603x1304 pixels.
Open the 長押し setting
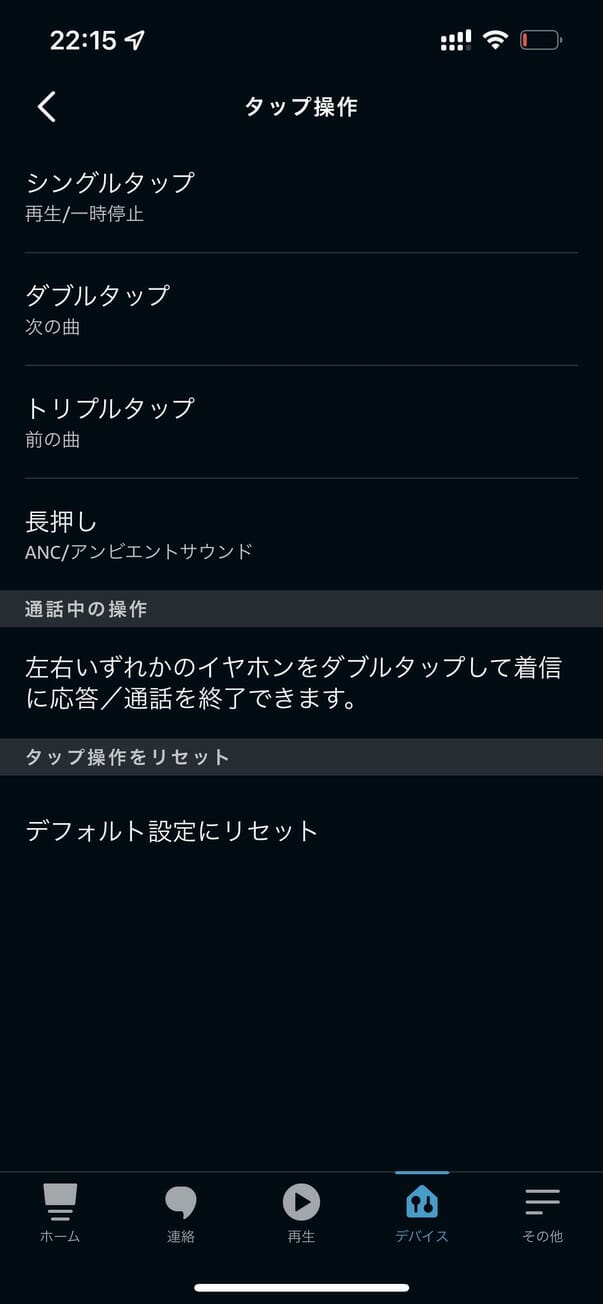point(301,534)
